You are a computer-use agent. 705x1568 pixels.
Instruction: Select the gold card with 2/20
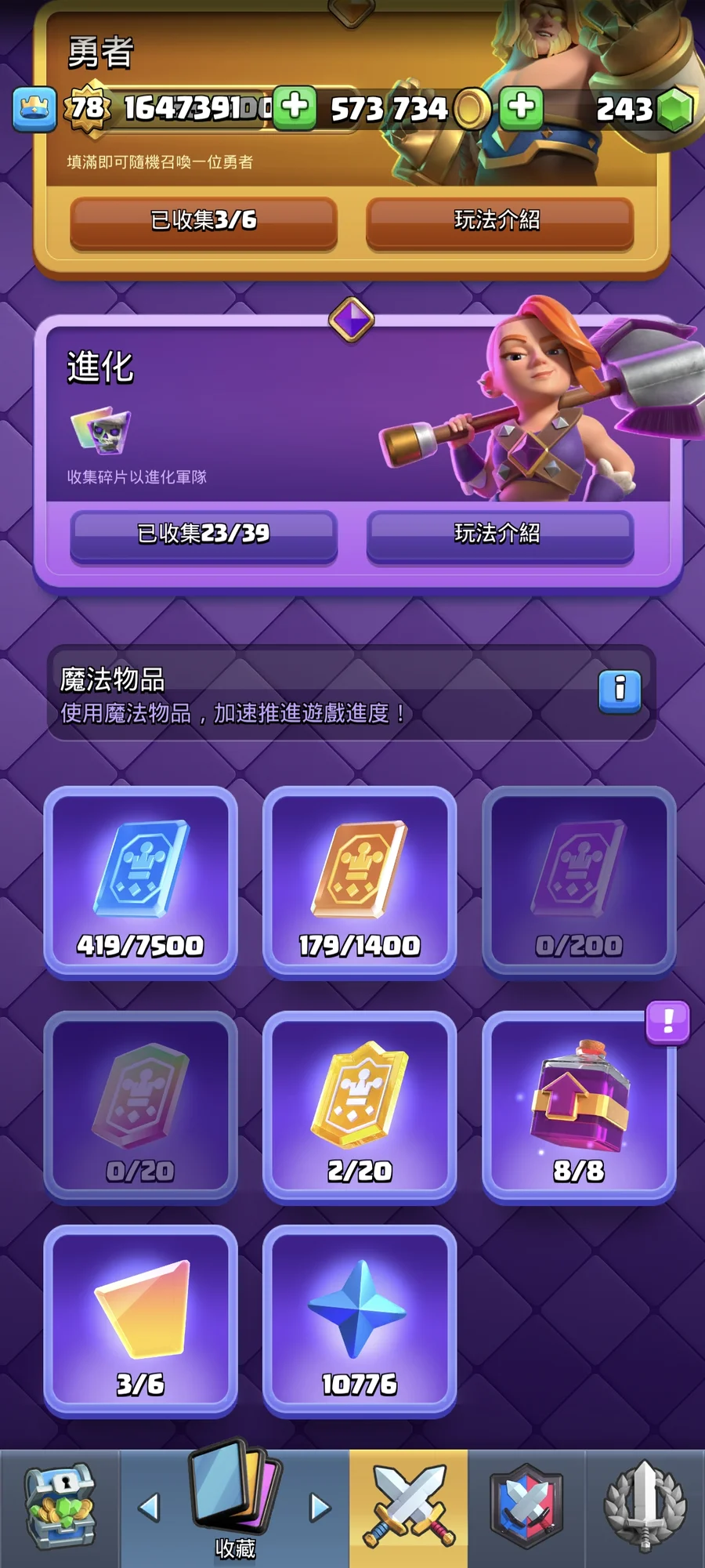coord(360,1106)
